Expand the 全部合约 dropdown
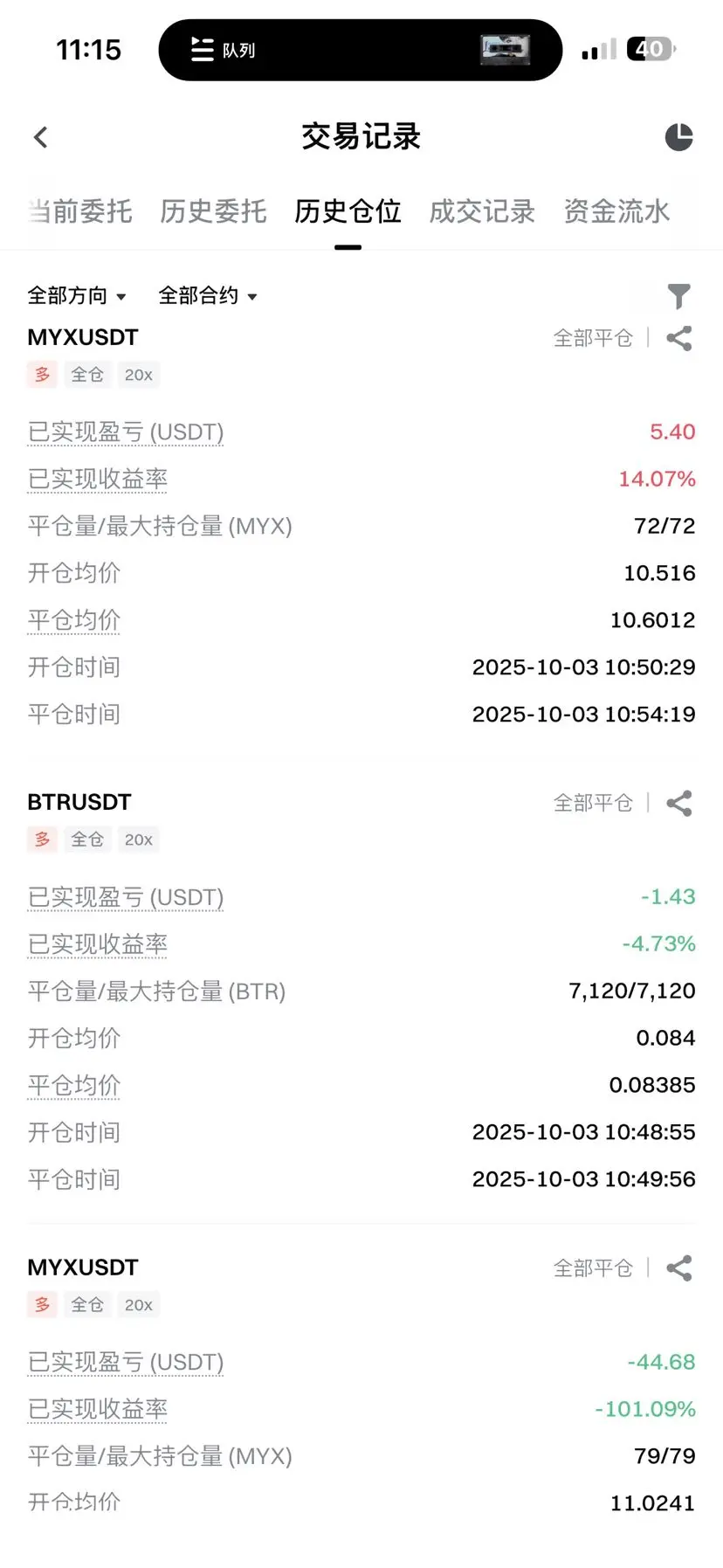This screenshot has width=723, height=1568. click(x=208, y=296)
